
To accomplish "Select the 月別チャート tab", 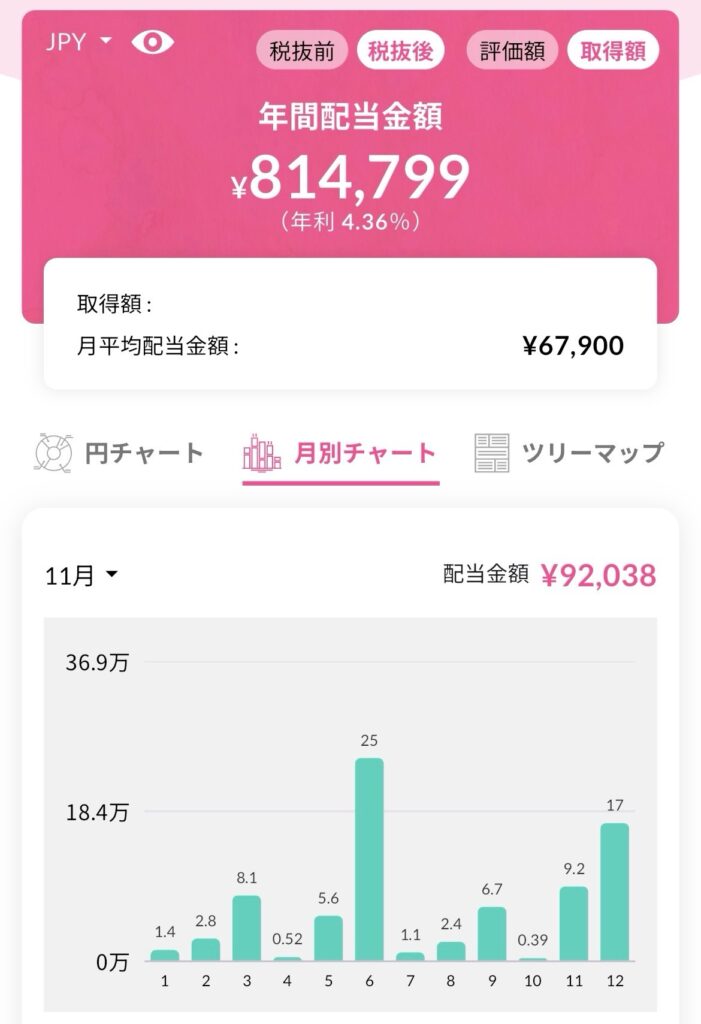I will [341, 454].
